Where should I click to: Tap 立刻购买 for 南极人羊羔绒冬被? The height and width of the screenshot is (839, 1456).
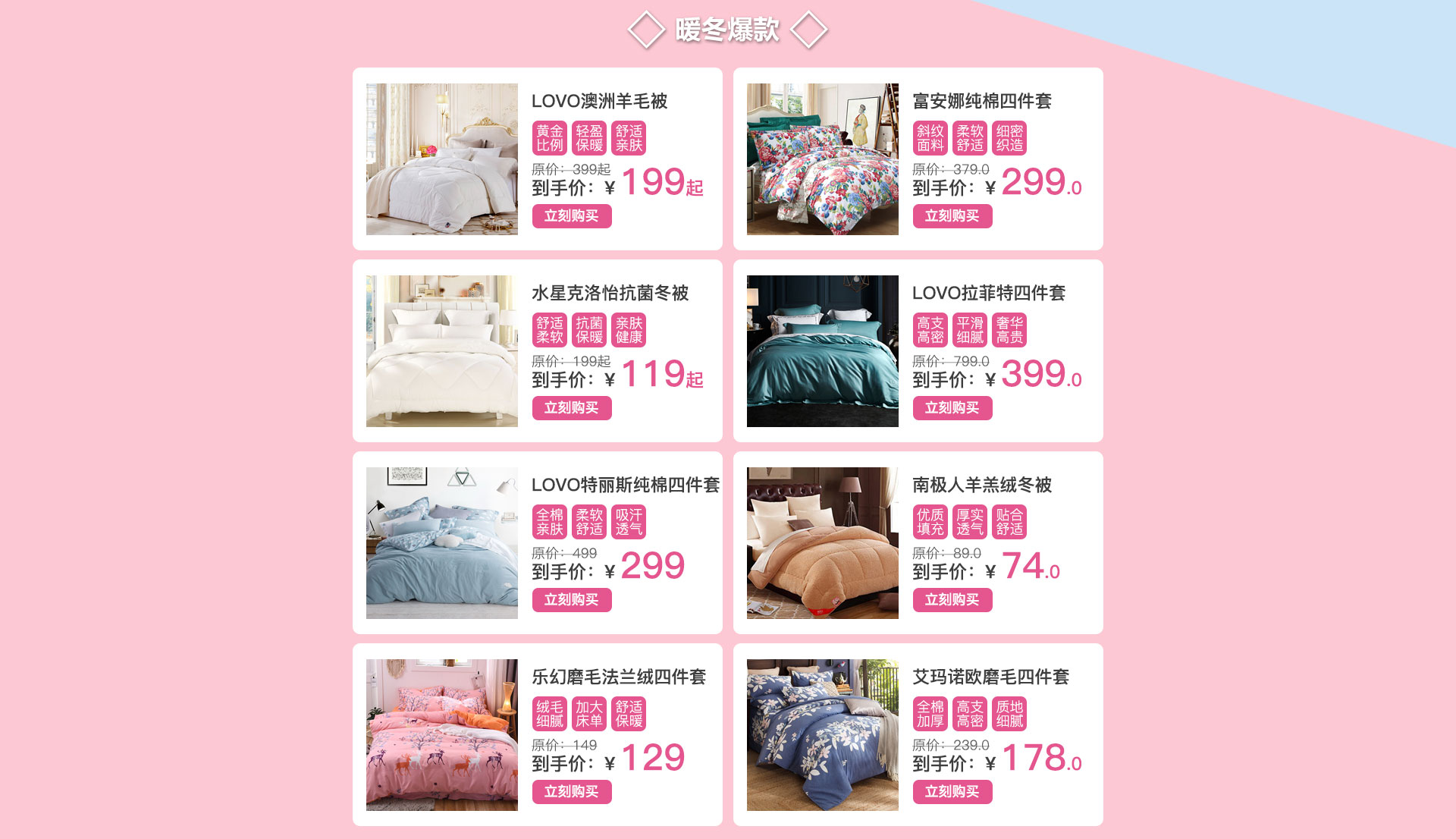pos(952,600)
